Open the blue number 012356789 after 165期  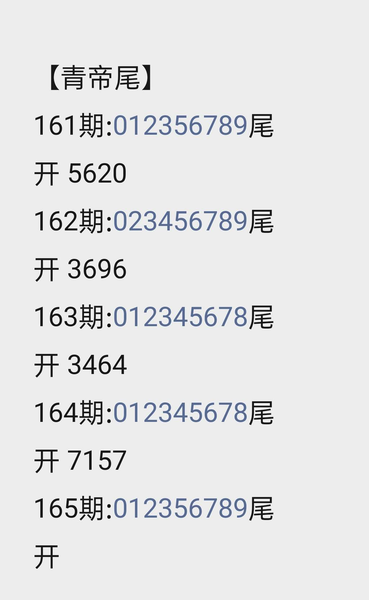click(x=180, y=508)
